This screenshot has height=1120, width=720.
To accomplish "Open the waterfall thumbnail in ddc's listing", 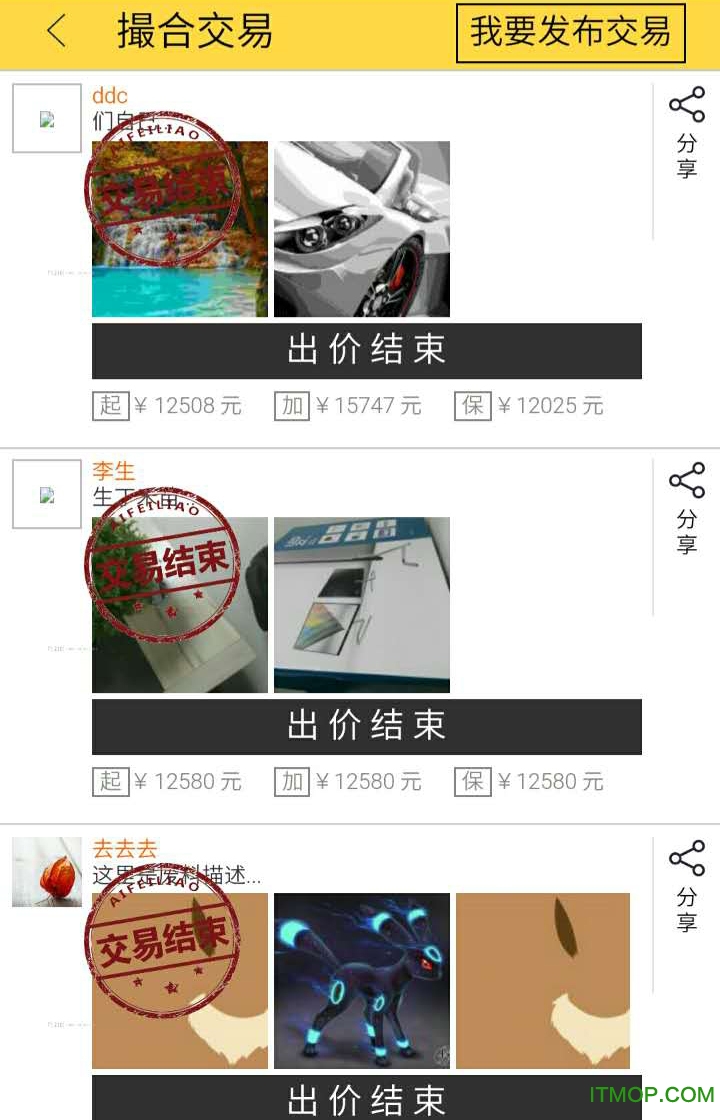I will tap(179, 228).
